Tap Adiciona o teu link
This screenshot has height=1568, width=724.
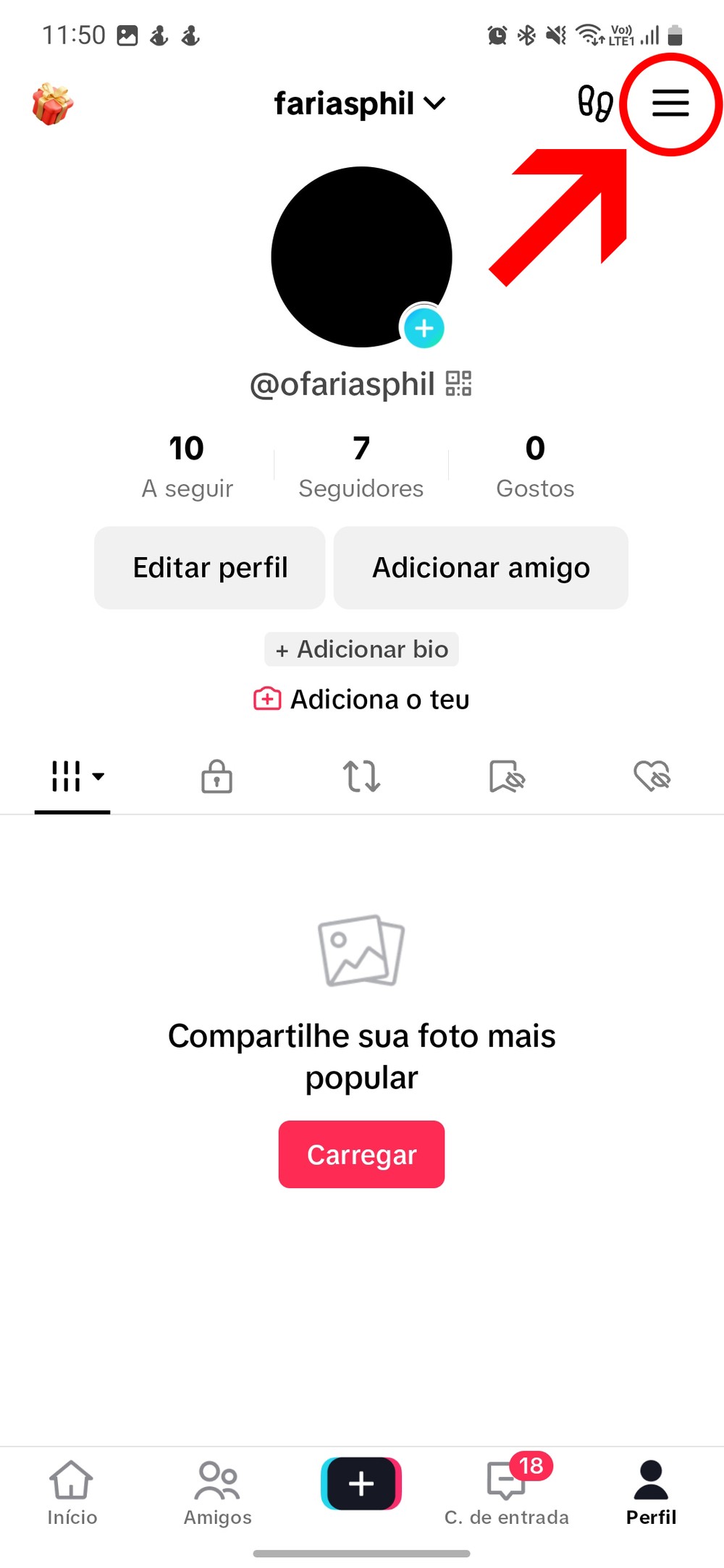point(361,700)
